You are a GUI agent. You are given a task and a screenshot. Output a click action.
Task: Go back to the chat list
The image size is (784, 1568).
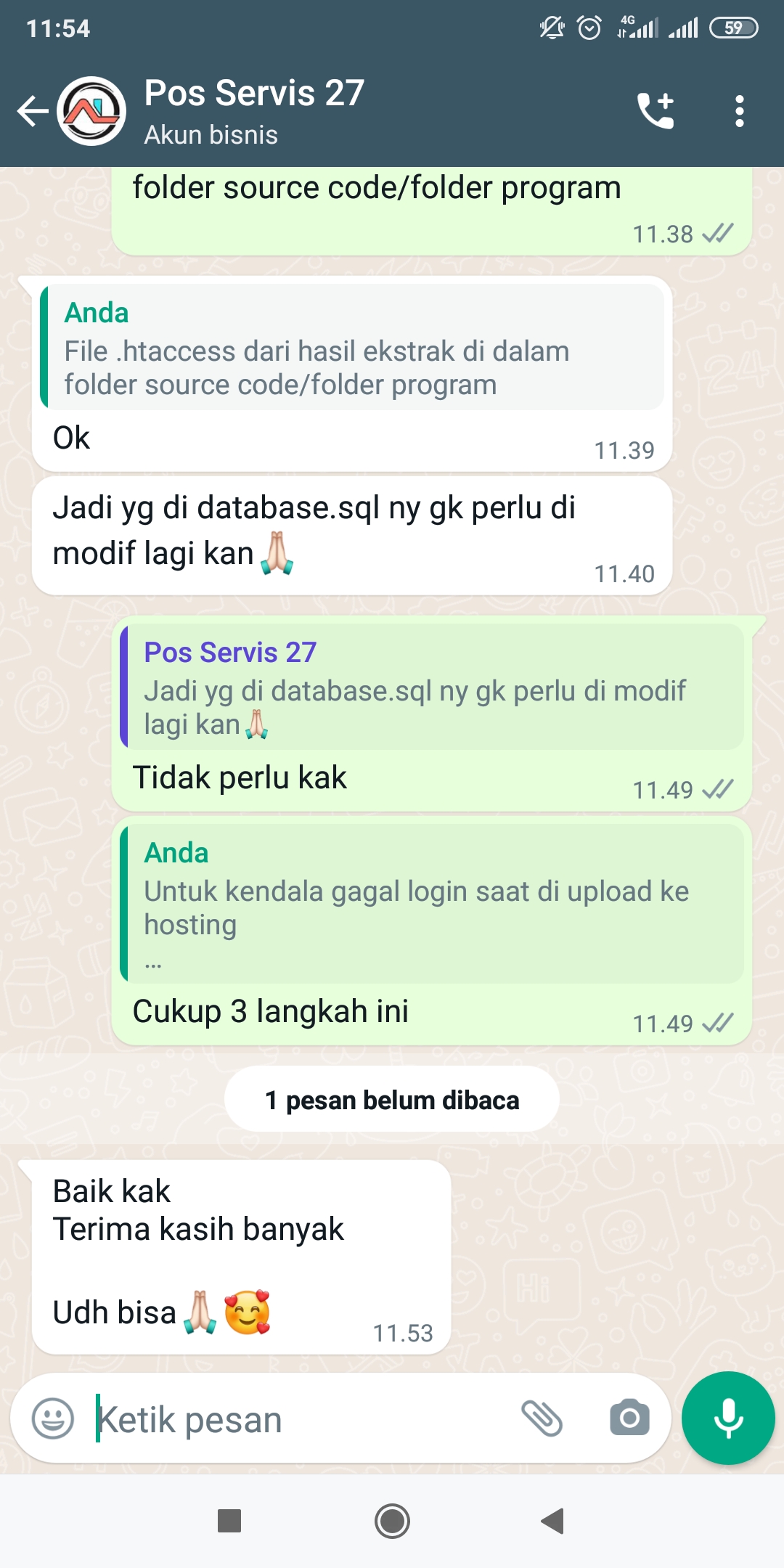pos(33,111)
